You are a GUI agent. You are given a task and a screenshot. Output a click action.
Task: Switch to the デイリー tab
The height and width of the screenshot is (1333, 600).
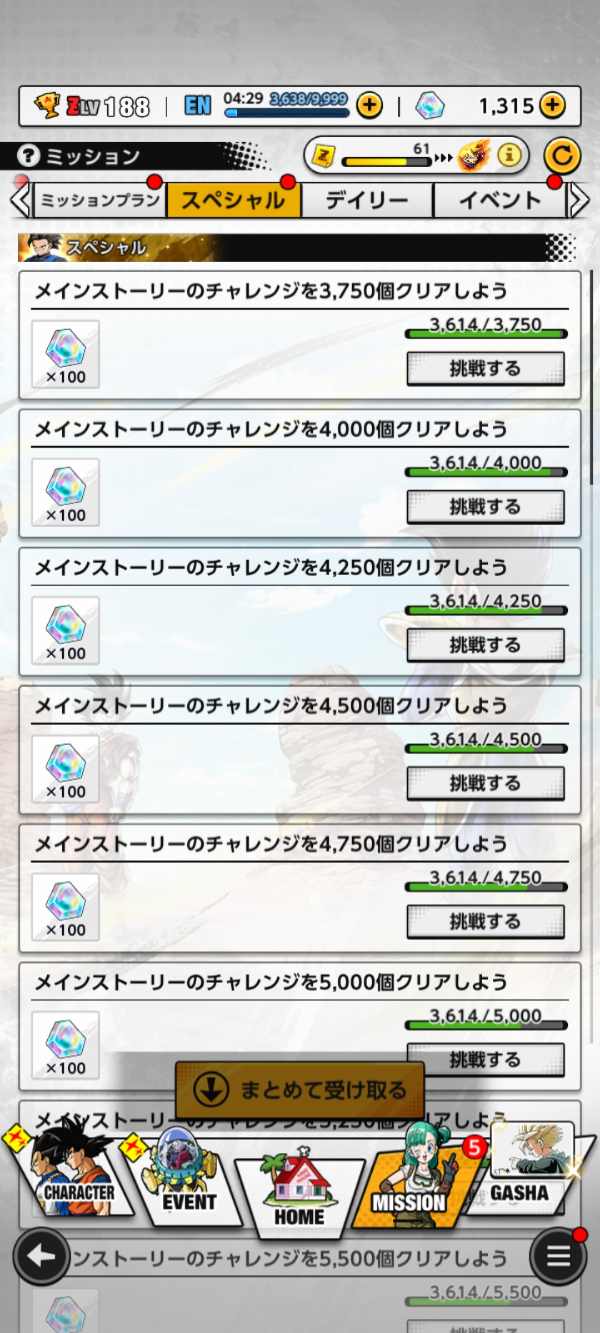(x=366, y=200)
